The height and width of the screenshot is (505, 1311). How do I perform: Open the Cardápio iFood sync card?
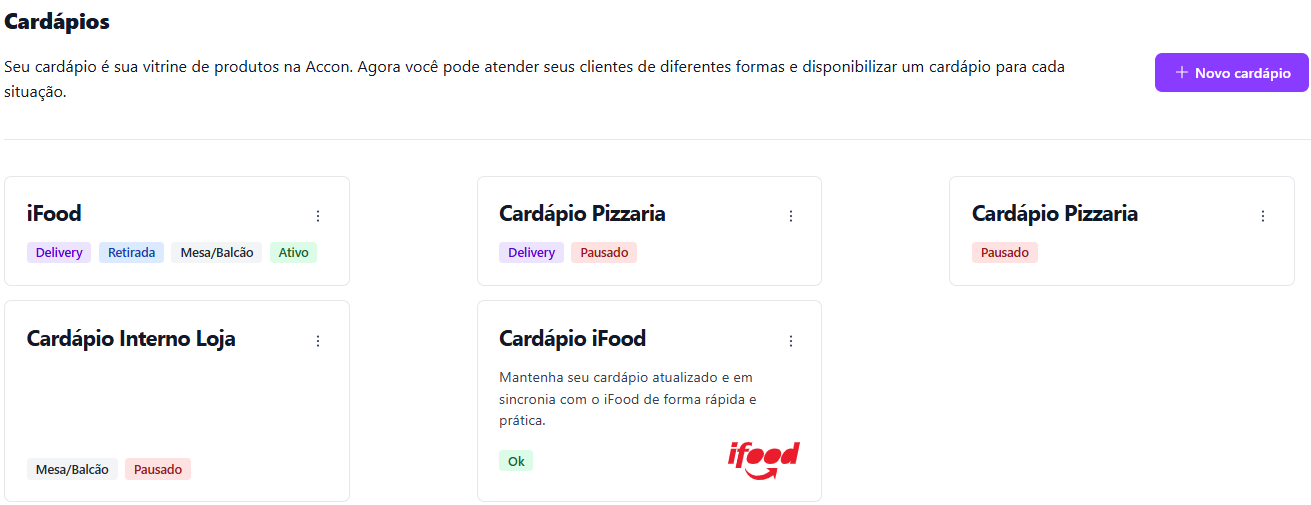(572, 339)
